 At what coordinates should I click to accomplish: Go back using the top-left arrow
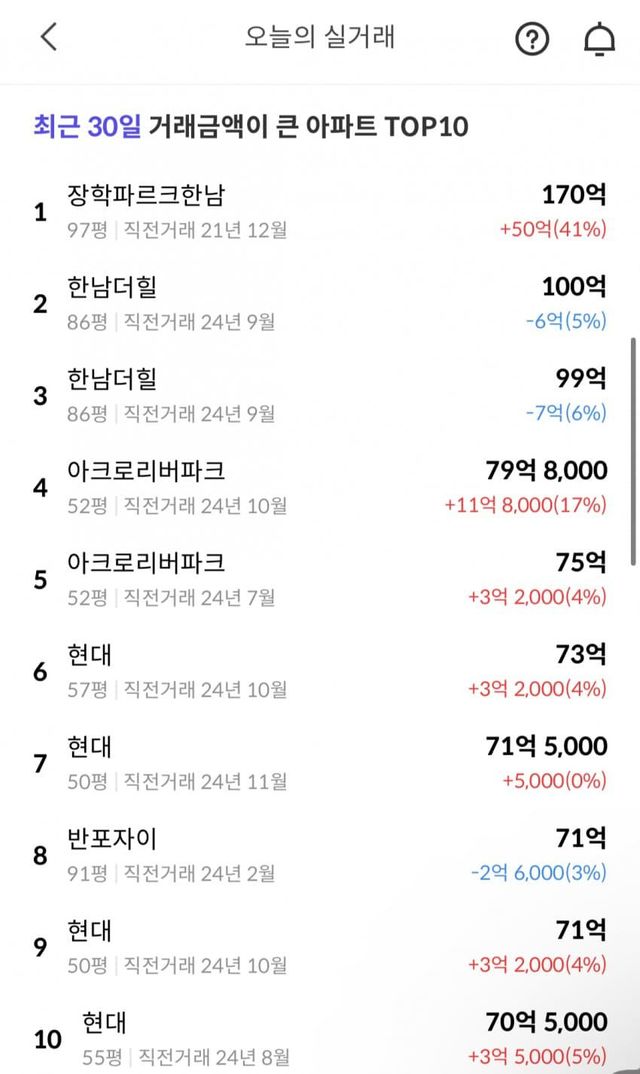pos(49,37)
